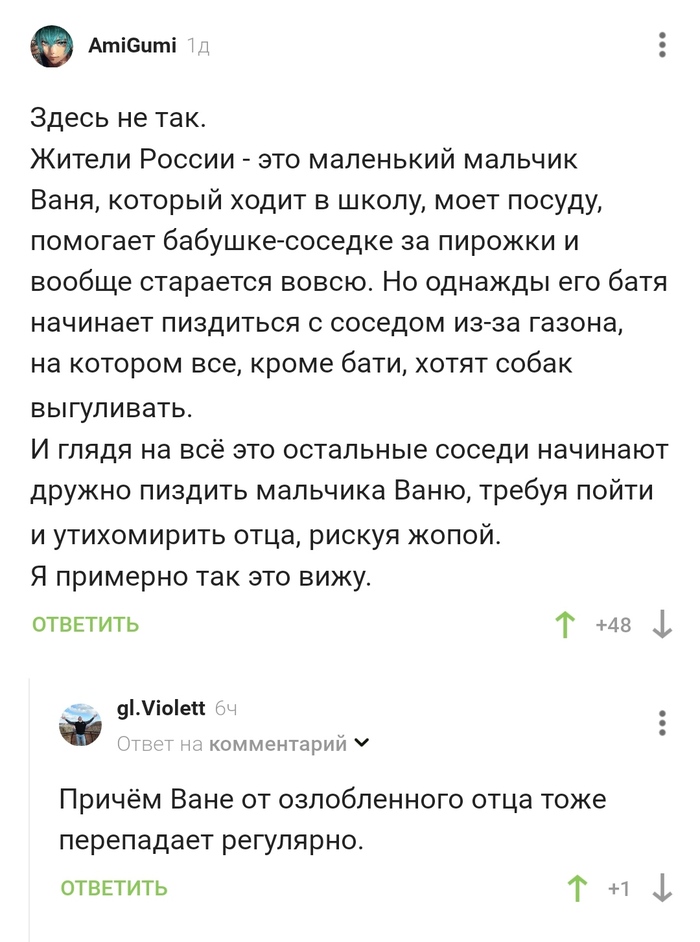Reply to gl.Violett's comment
700x942 pixels.
(114, 888)
